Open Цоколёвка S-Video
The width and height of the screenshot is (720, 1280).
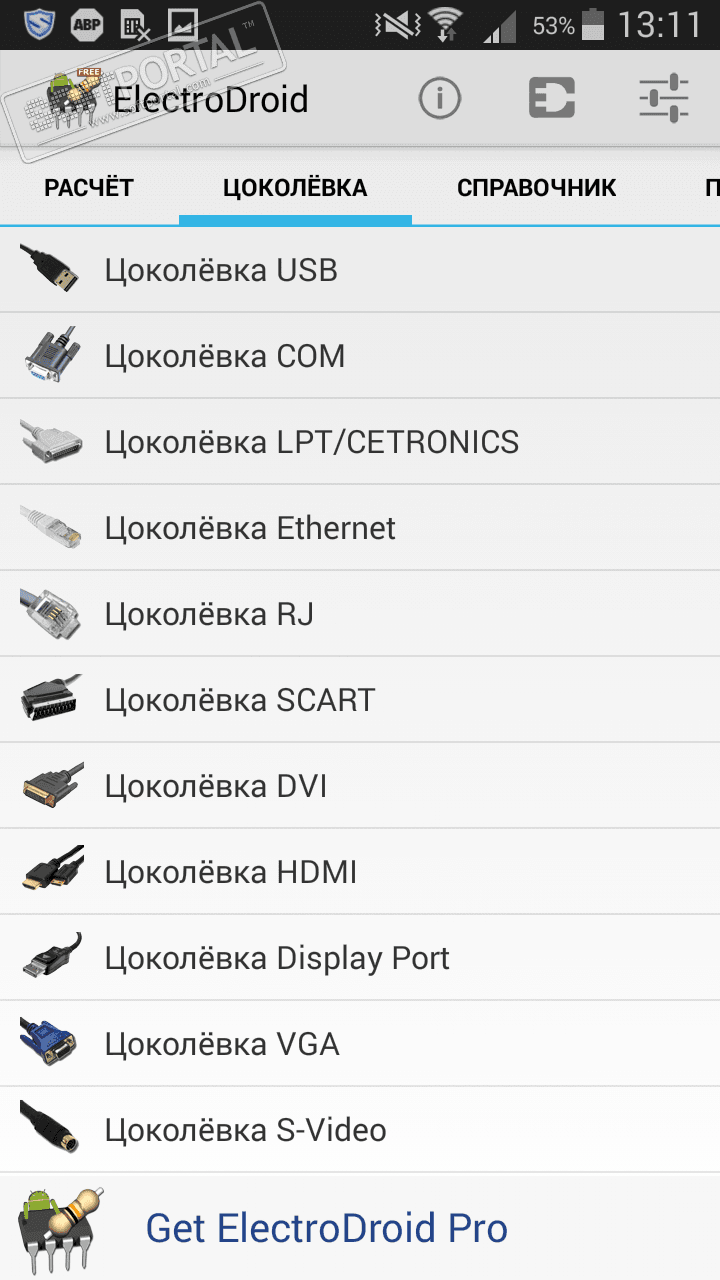[x=360, y=1130]
